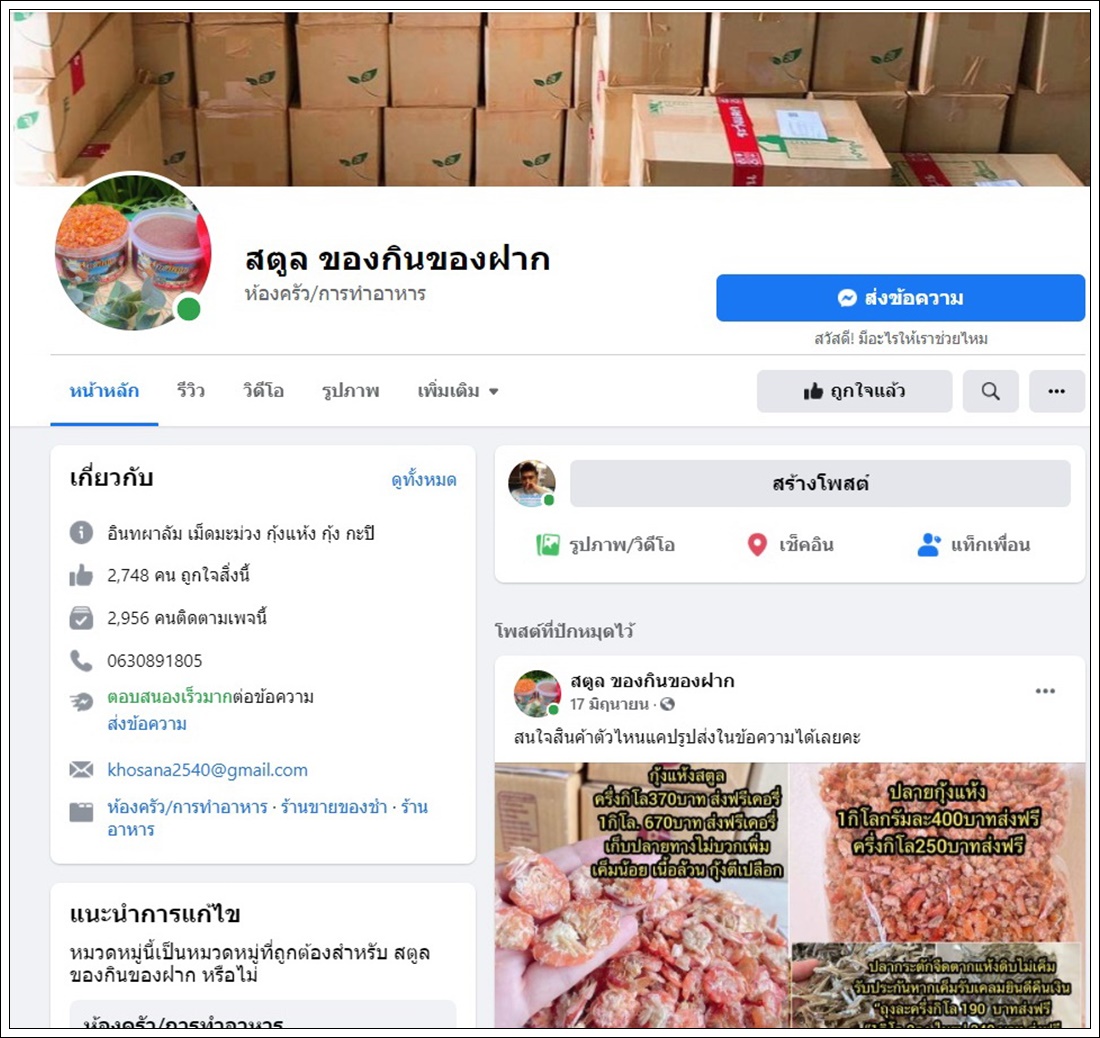
Task: Create a new post with สร้างโพสต์
Action: click(820, 484)
